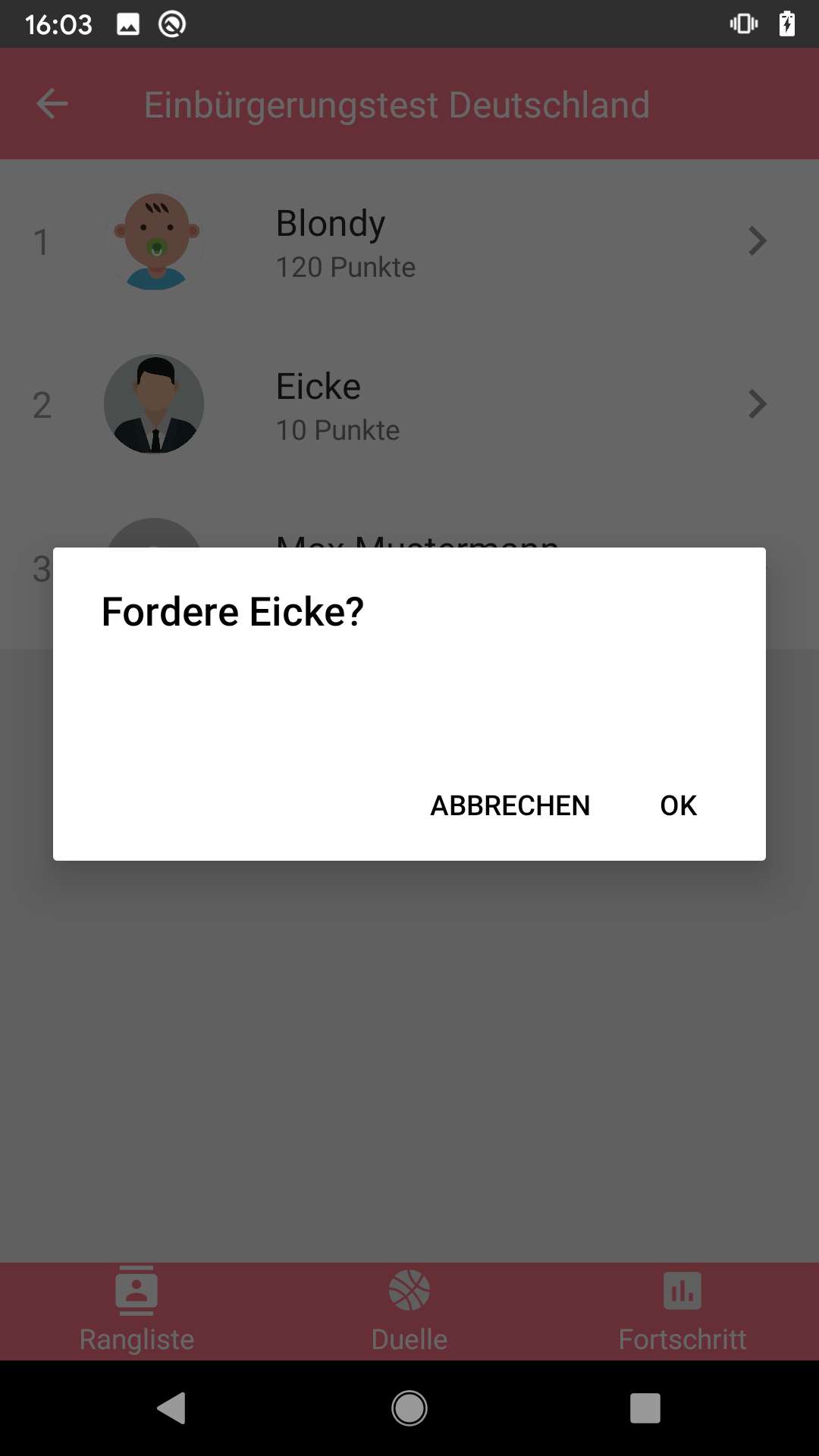Tap the system back button

click(x=172, y=1408)
